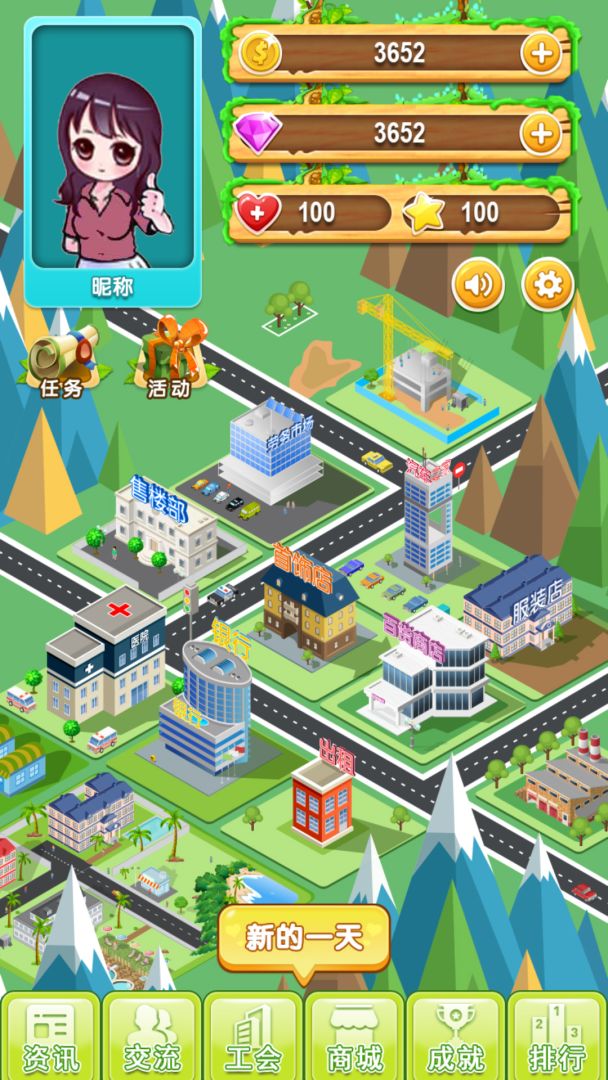Screen dimensions: 608x1080
Task: Open the settings gear
Action: 548,286
